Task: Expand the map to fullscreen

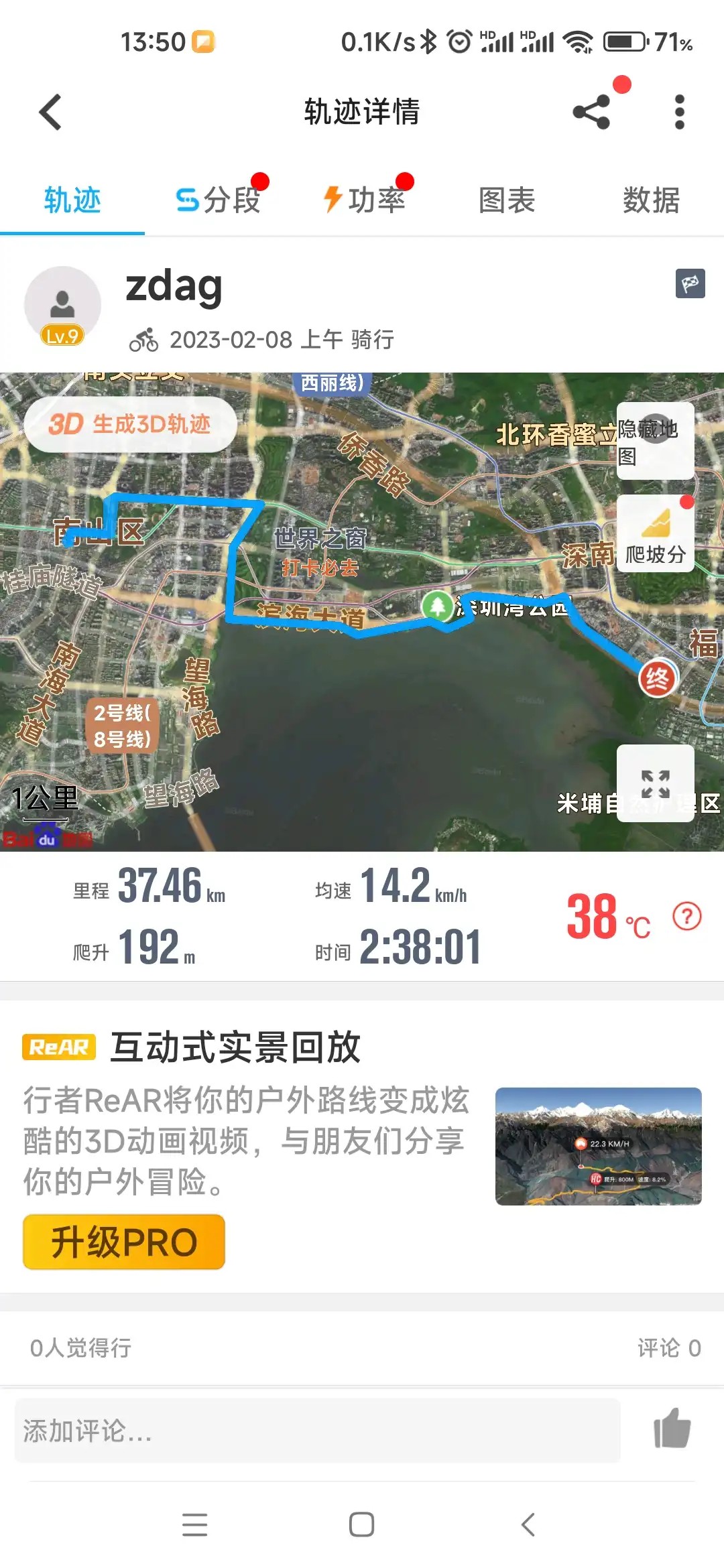Action: coord(655,783)
